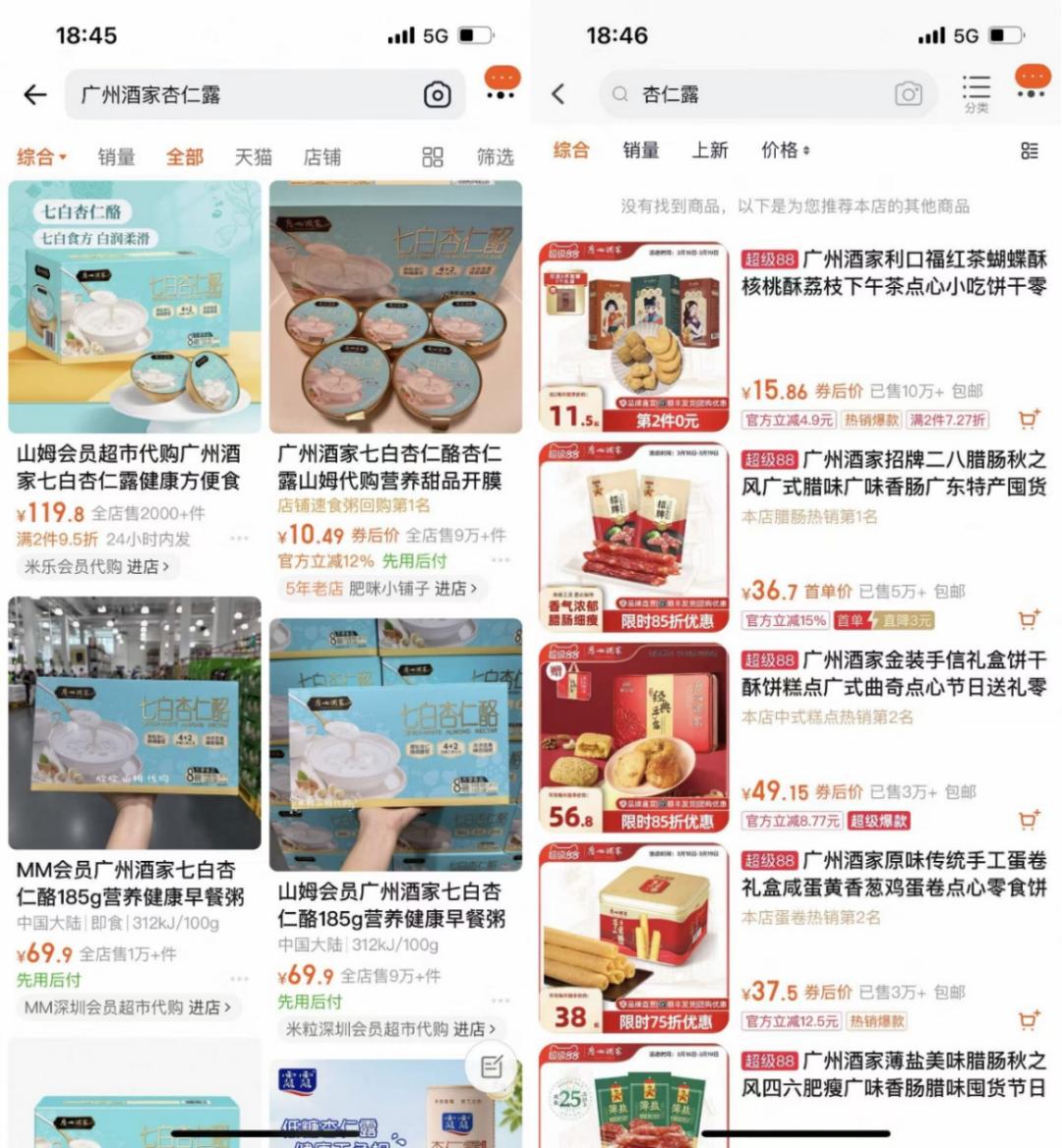Screen dimensions: 1062x1148
Task: Switch to the 上新 tab on right screen
Action: pyautogui.click(x=711, y=151)
